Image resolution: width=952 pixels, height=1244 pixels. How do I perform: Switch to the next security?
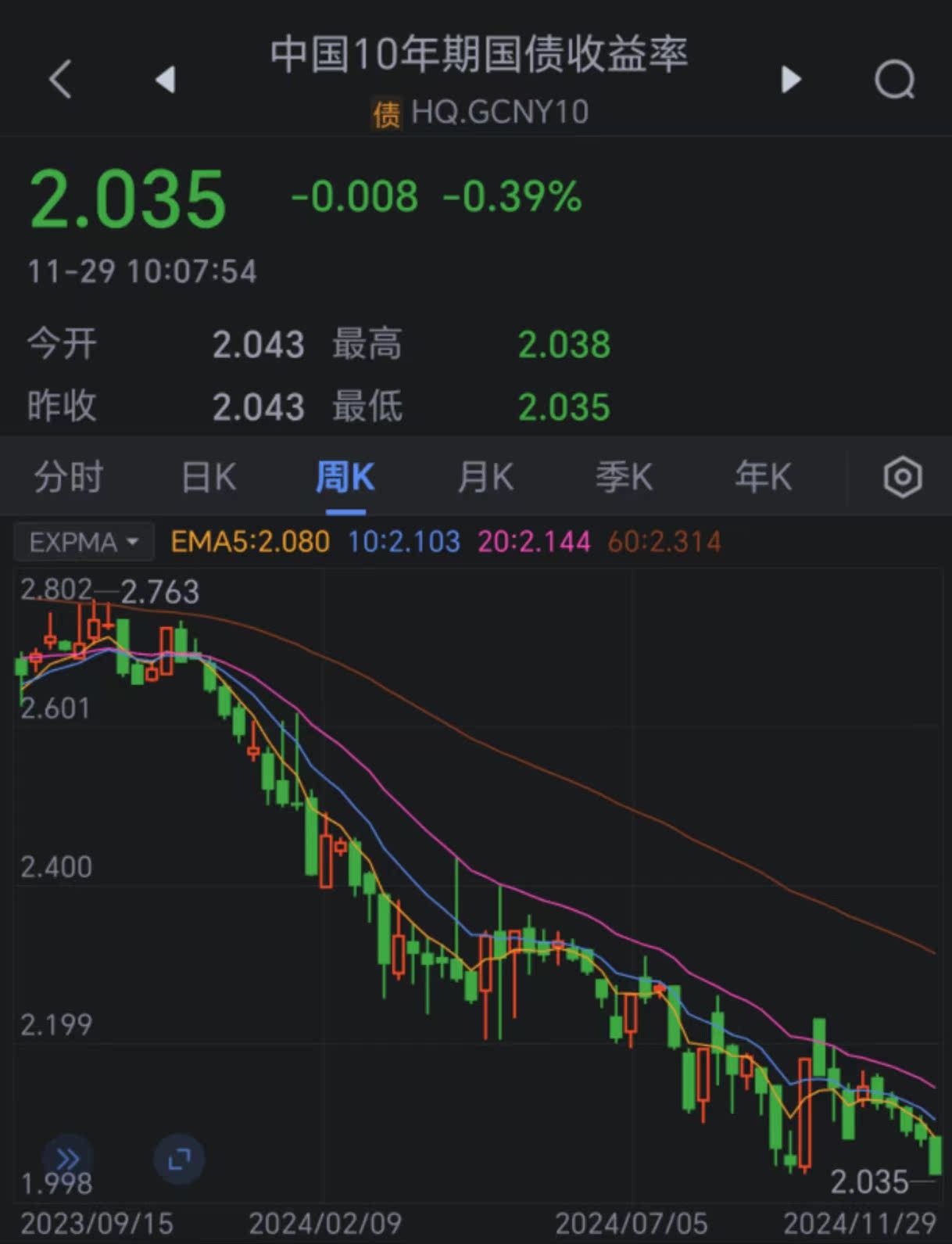(791, 79)
